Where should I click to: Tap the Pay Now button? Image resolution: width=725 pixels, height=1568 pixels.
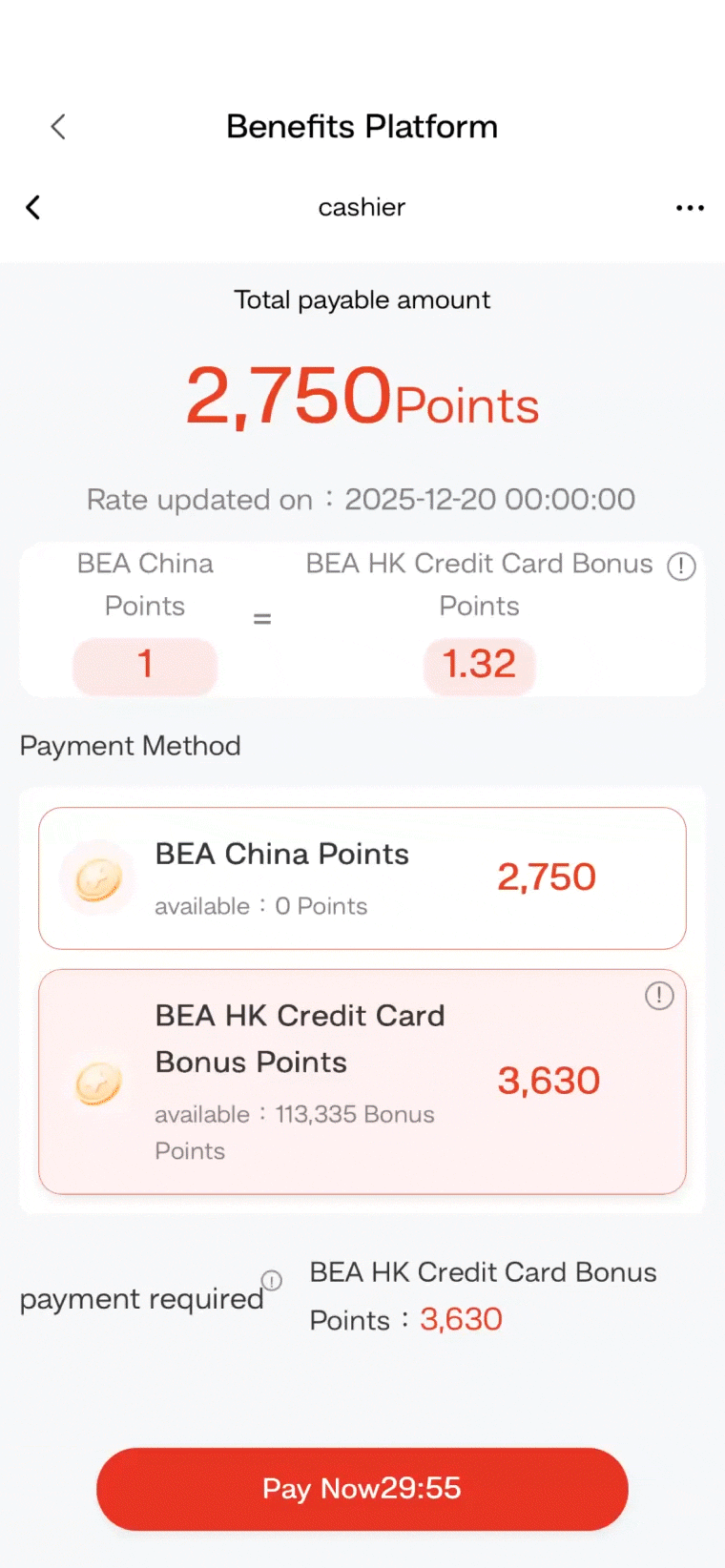362,1488
